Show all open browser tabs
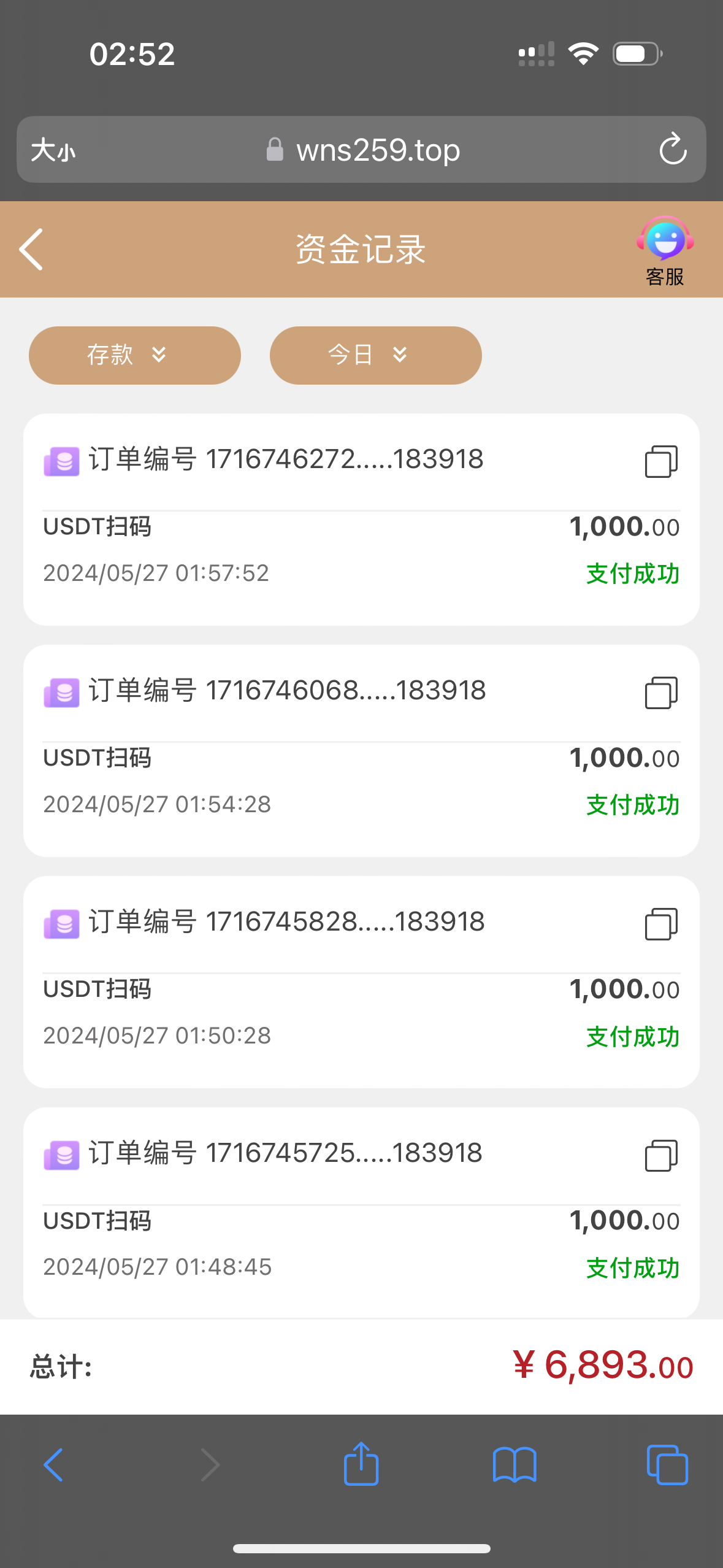 click(667, 1464)
